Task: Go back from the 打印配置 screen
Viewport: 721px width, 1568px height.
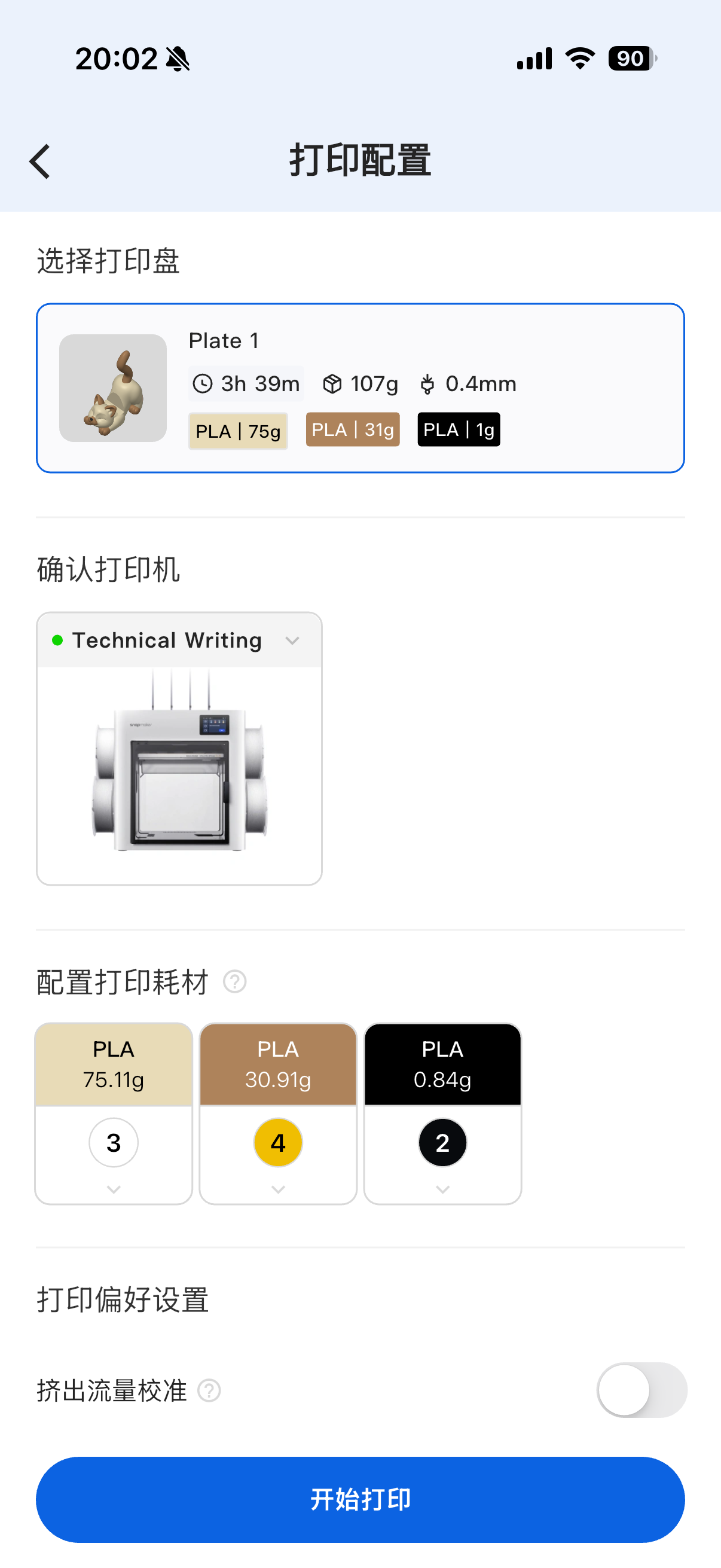Action: (x=40, y=162)
